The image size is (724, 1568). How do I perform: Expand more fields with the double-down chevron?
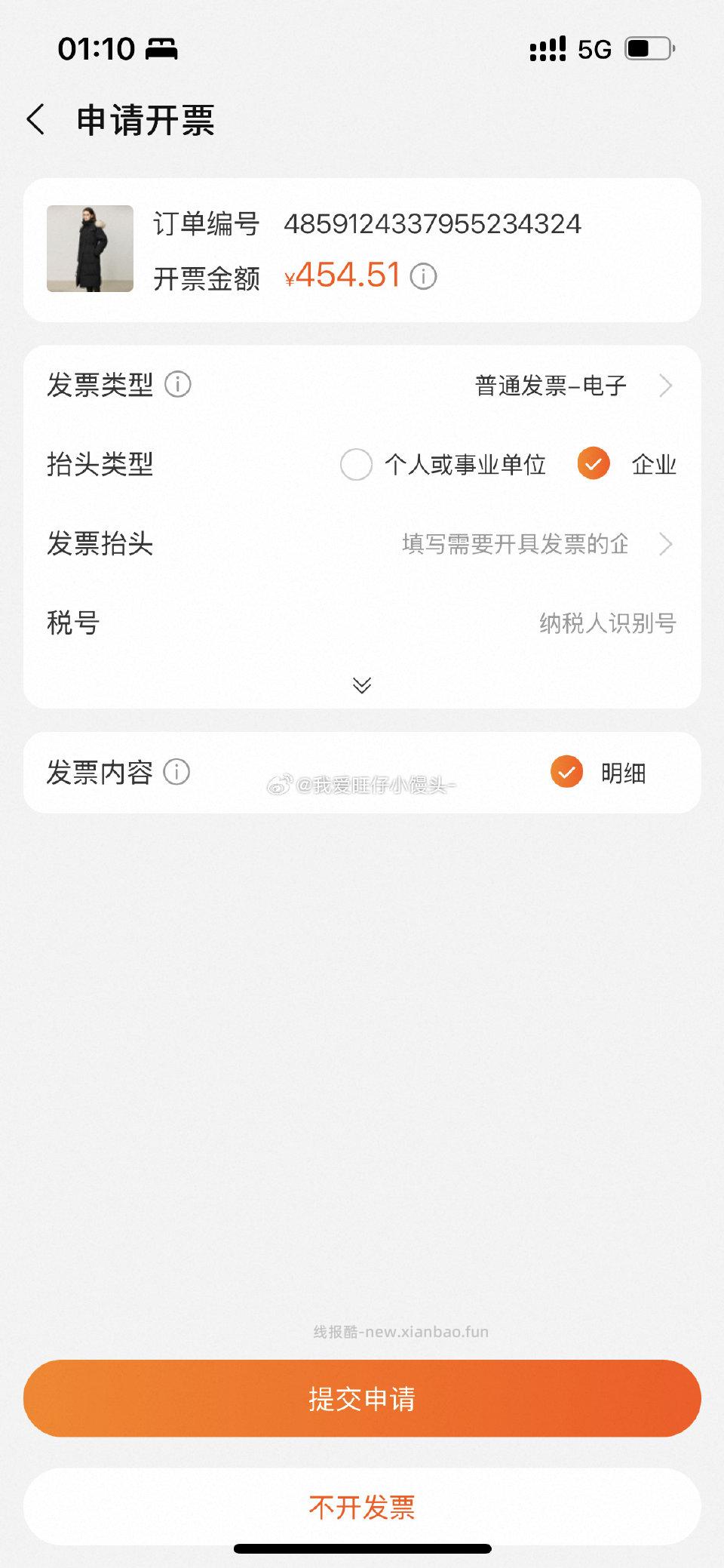click(x=362, y=685)
